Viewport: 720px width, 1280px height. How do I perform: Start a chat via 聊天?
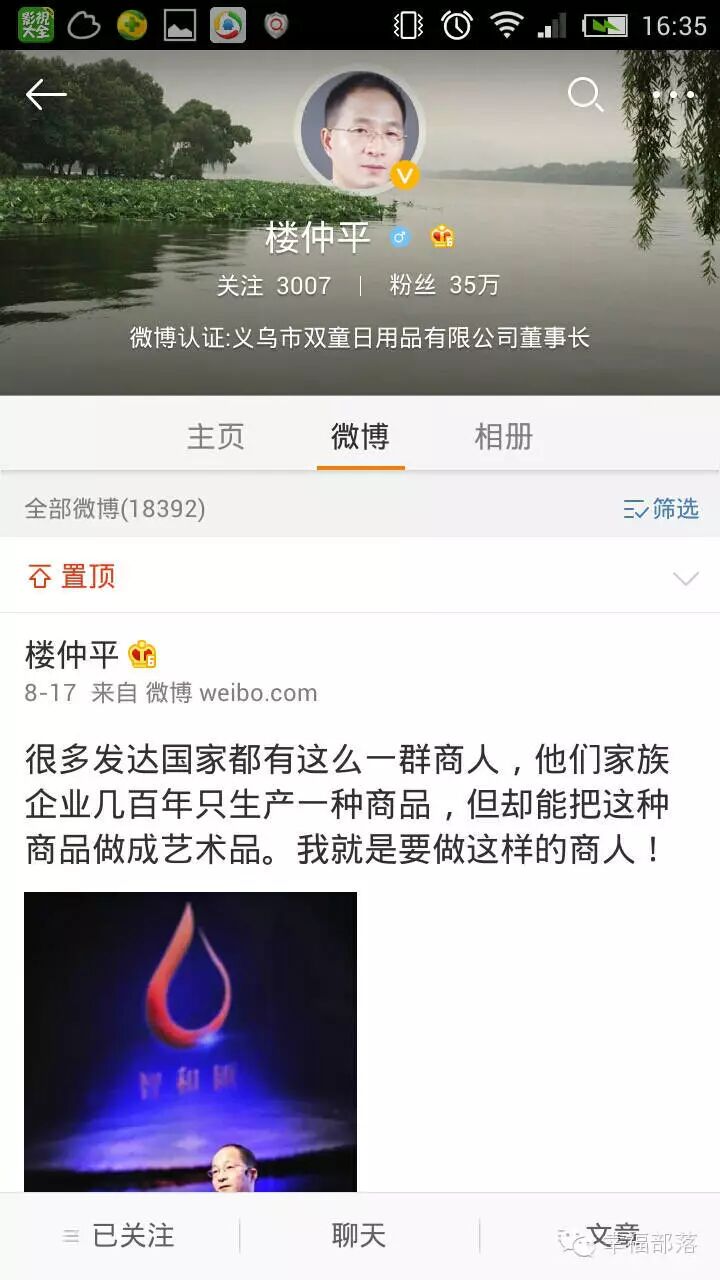[359, 1236]
